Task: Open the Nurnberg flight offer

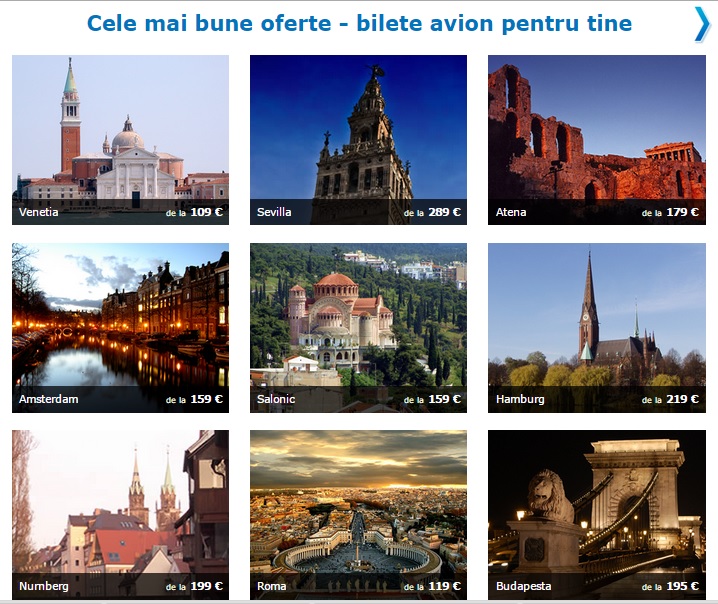Action: click(120, 514)
